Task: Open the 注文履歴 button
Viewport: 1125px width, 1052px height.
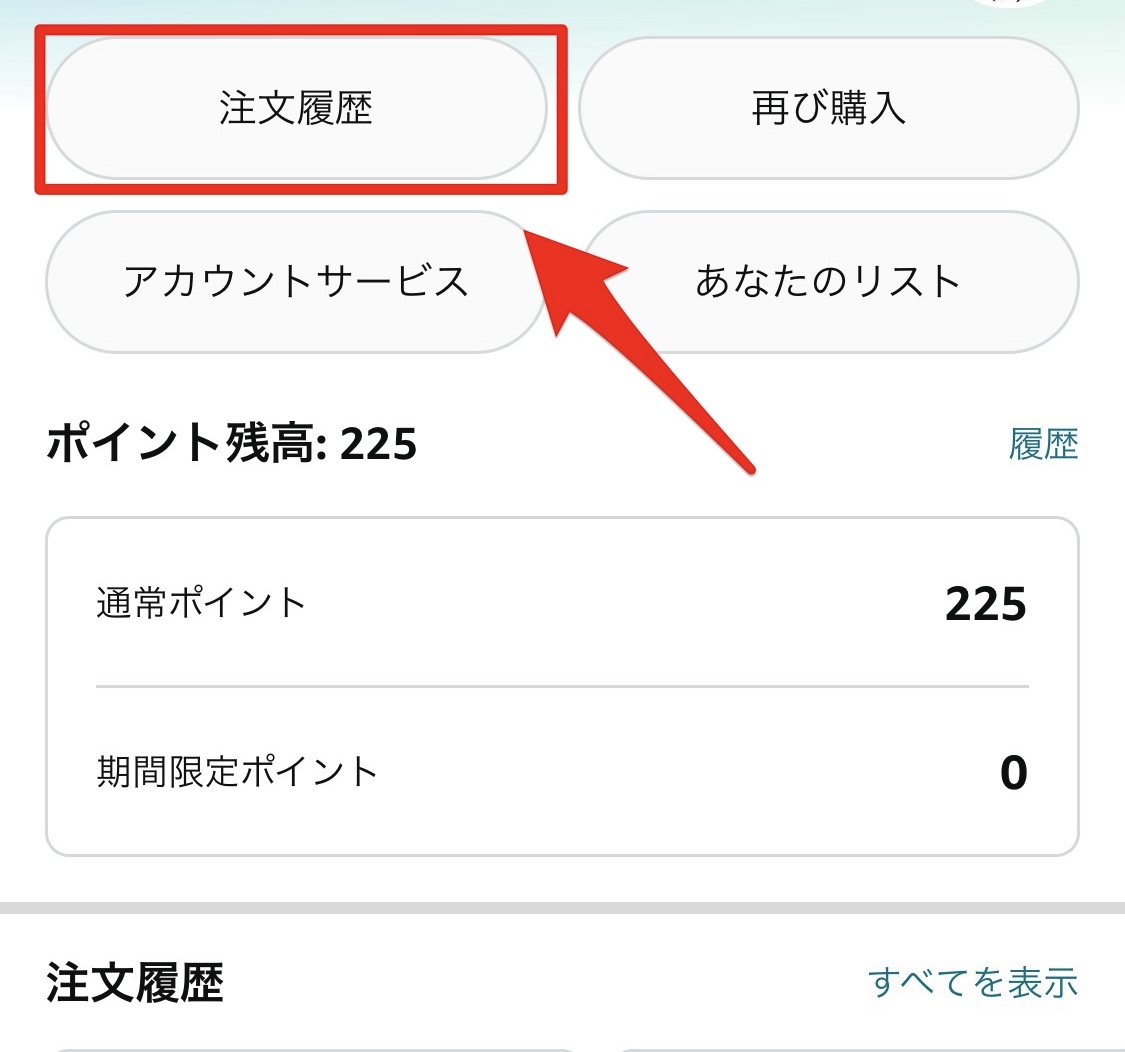Action: click(x=296, y=109)
